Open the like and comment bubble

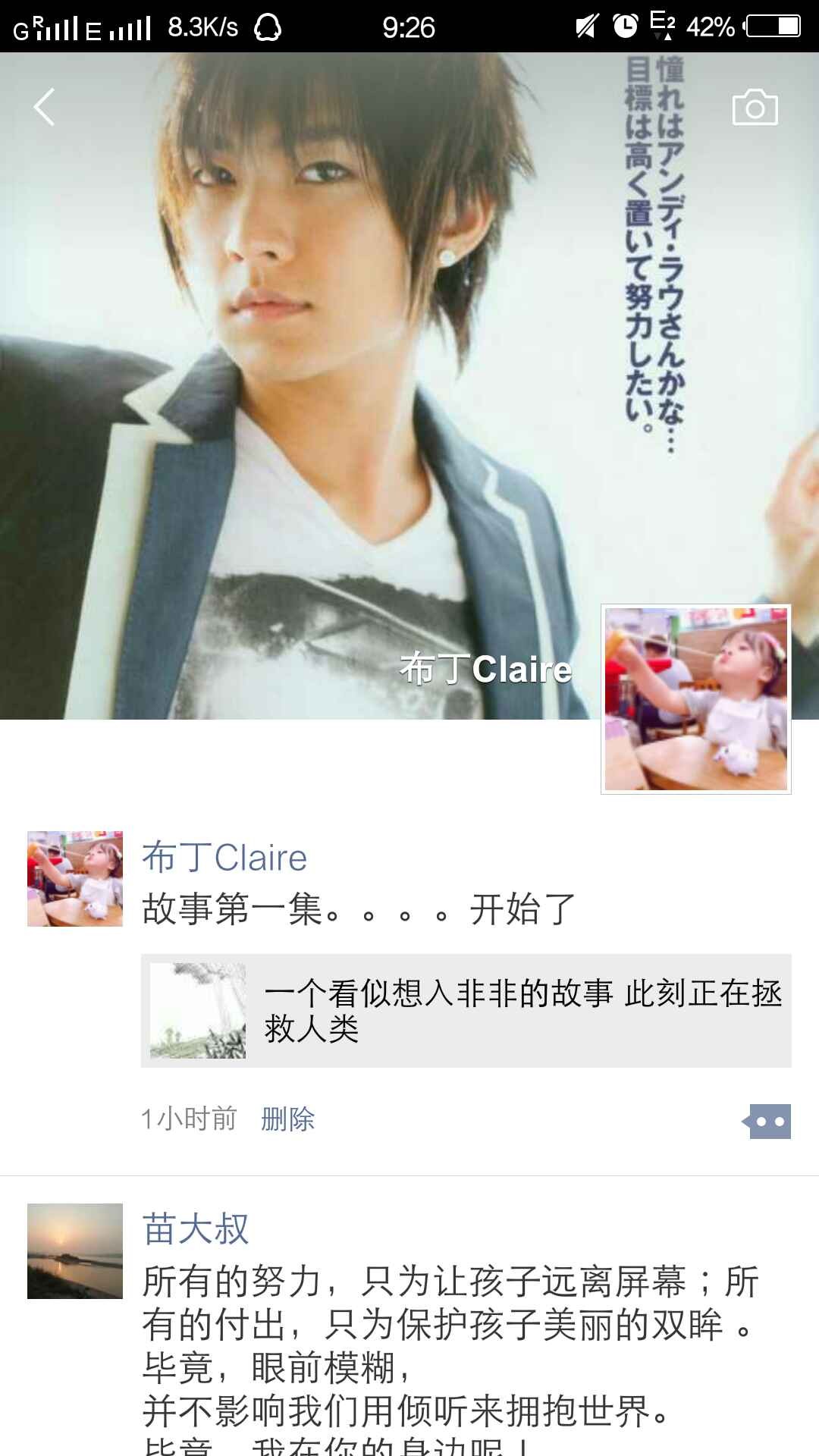(x=767, y=1122)
